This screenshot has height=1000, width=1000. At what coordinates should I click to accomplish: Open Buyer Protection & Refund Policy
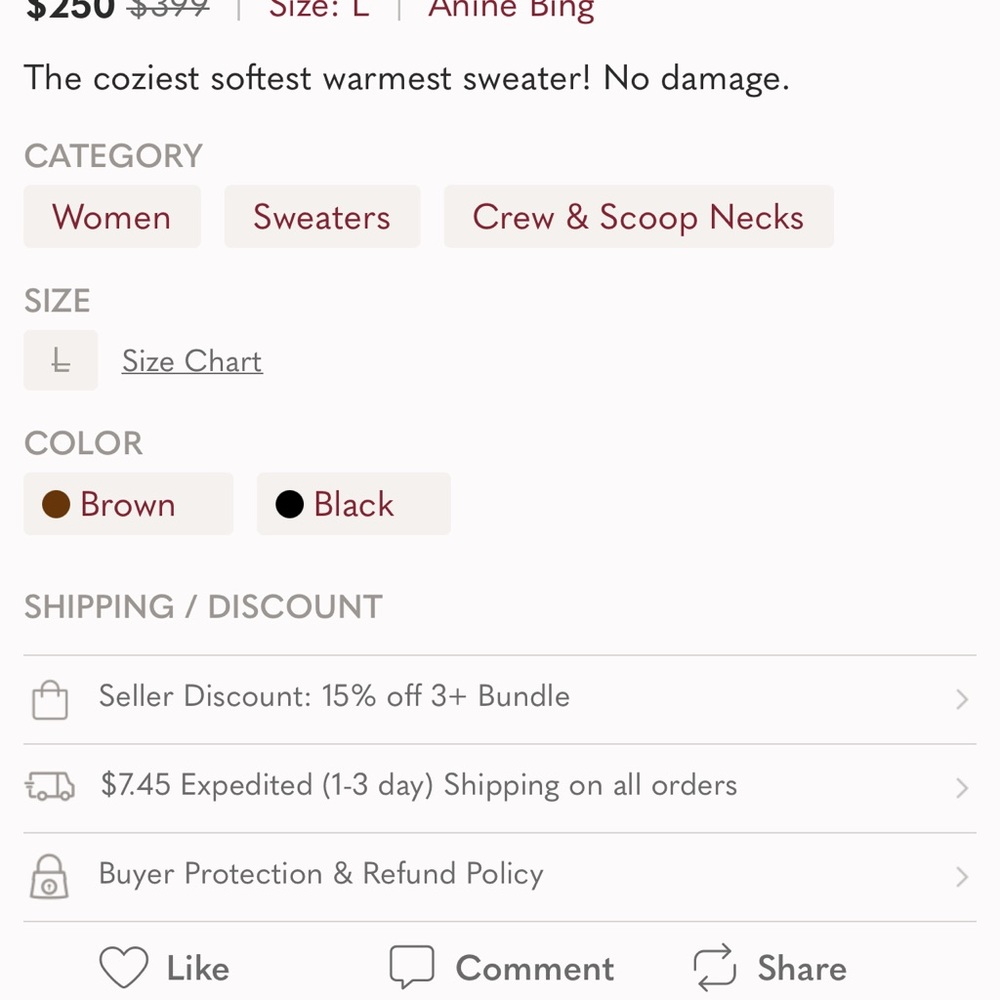(500, 875)
